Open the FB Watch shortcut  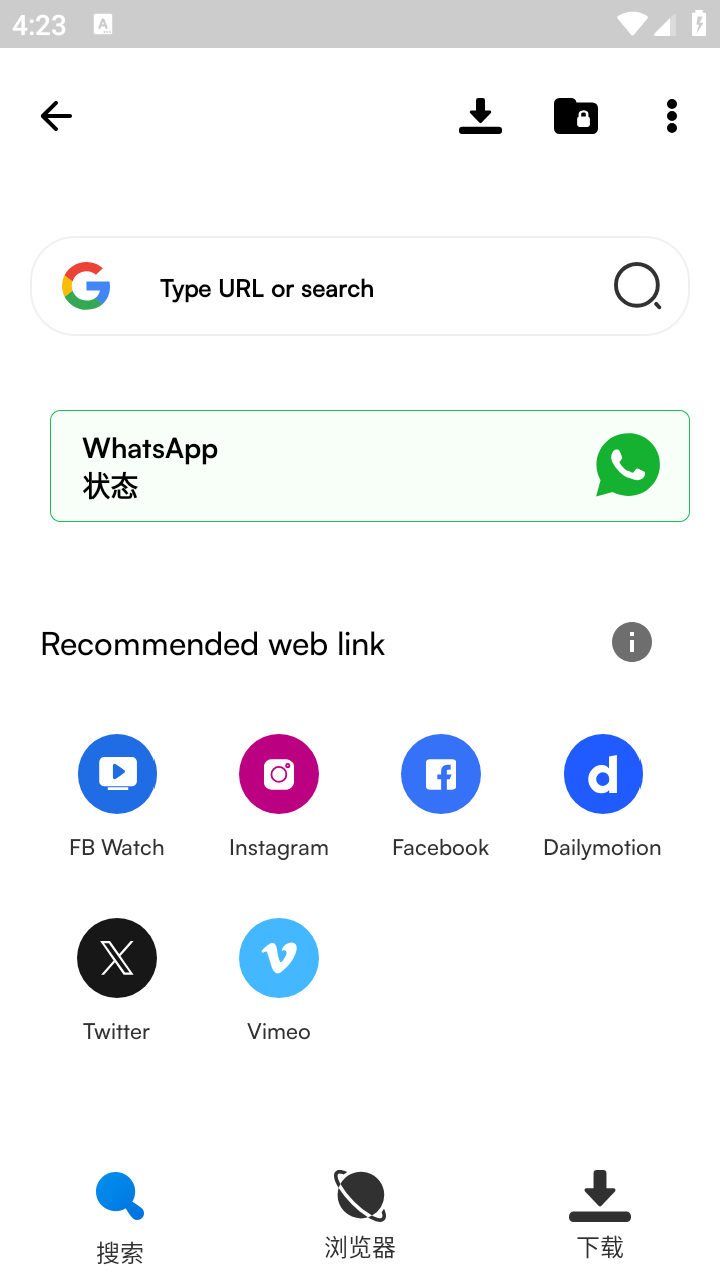tap(117, 774)
